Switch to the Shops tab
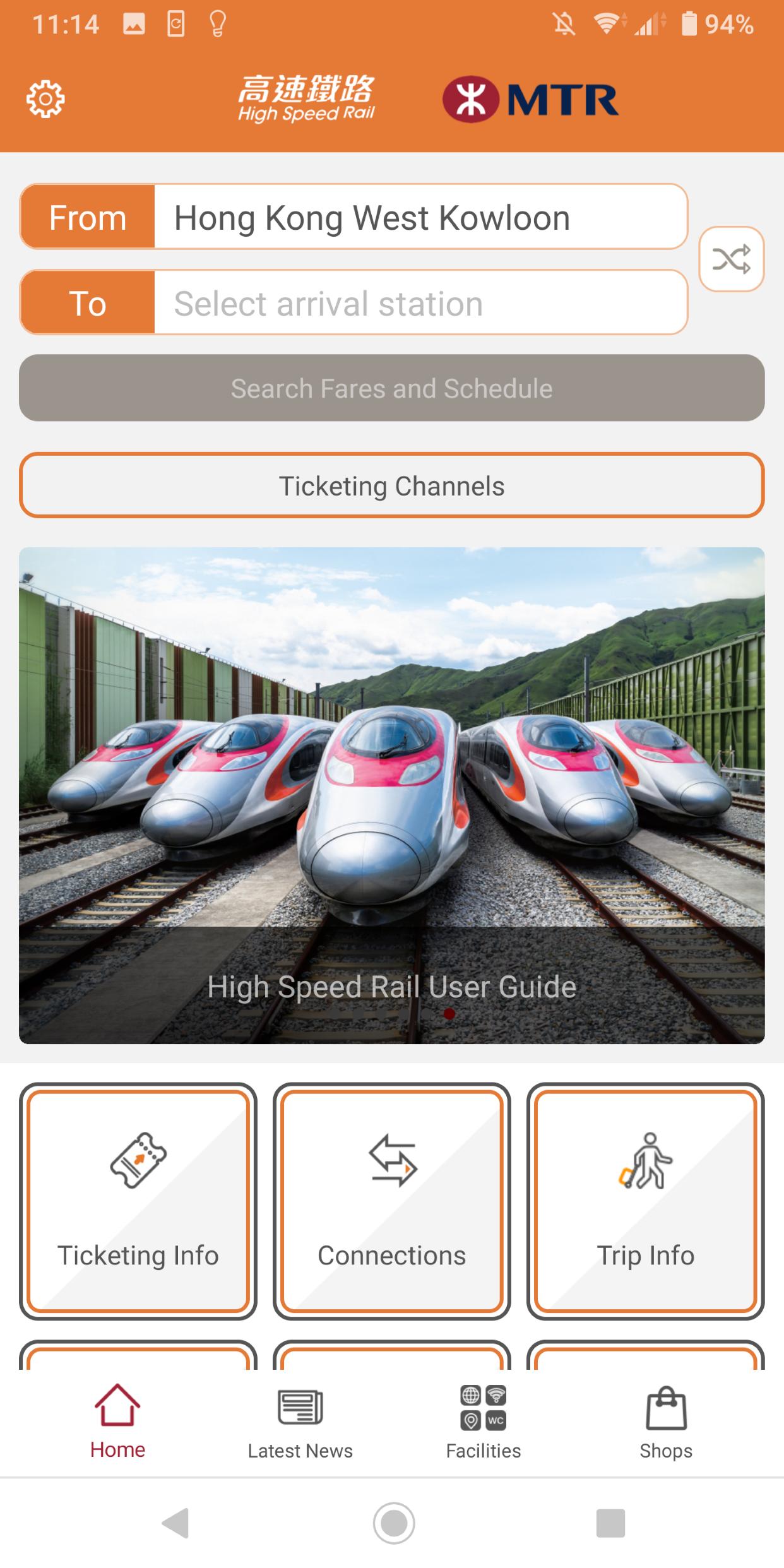Image resolution: width=784 pixels, height=1568 pixels. (x=666, y=1423)
